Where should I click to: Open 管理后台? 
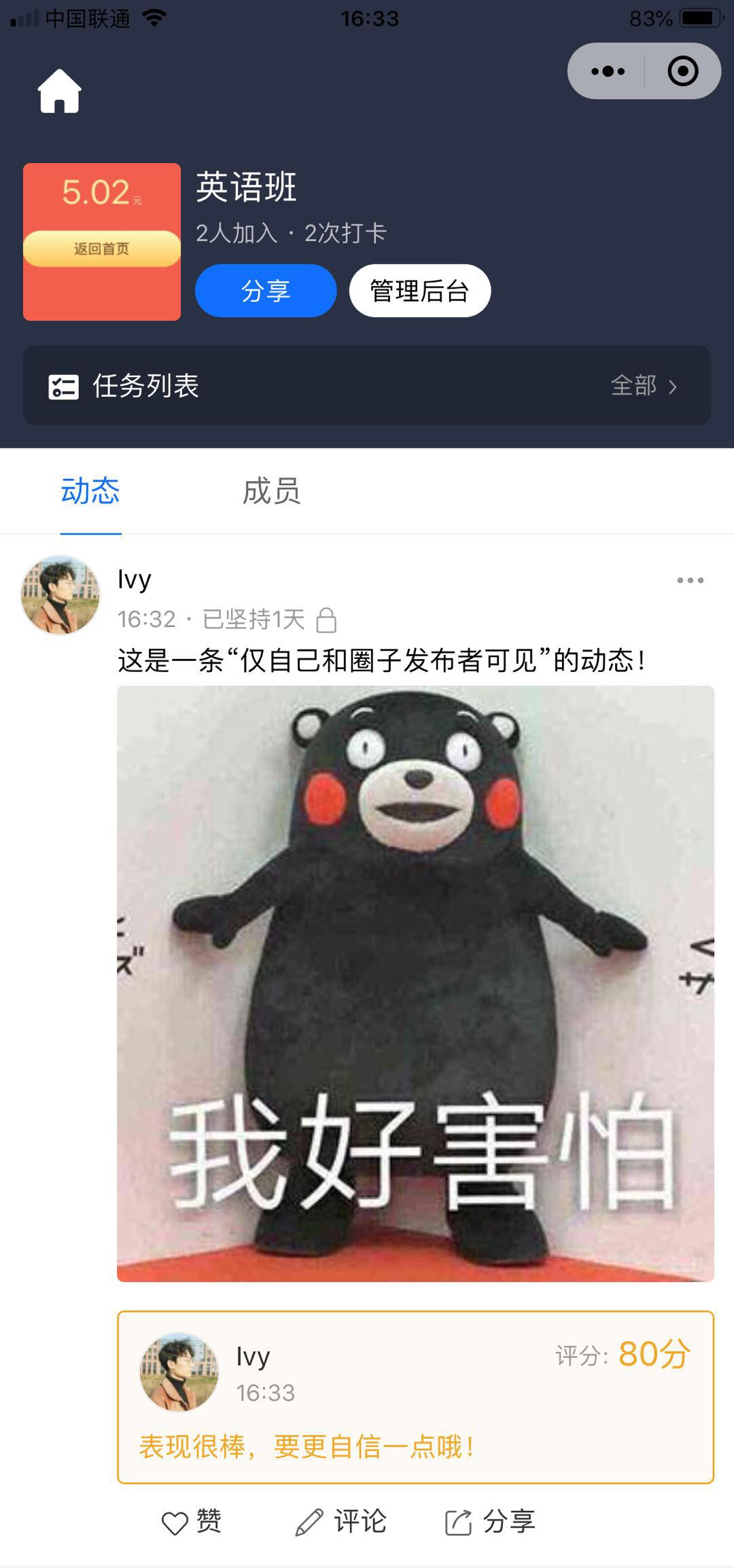point(419,291)
